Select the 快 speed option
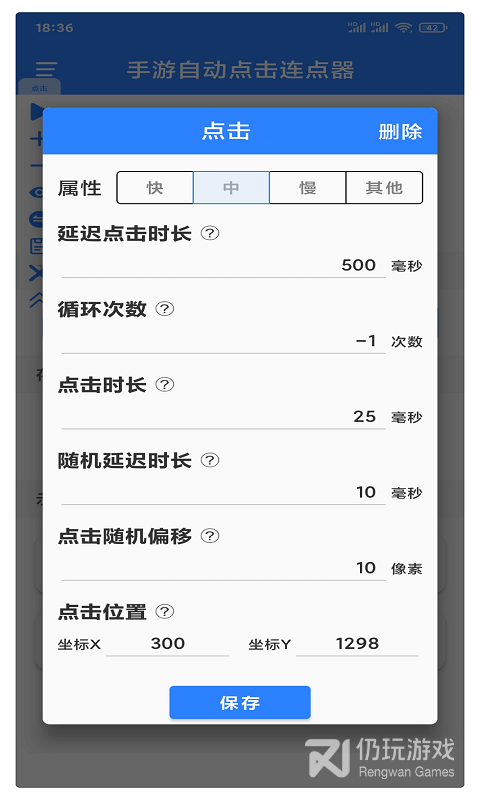480x800 pixels. (x=155, y=188)
